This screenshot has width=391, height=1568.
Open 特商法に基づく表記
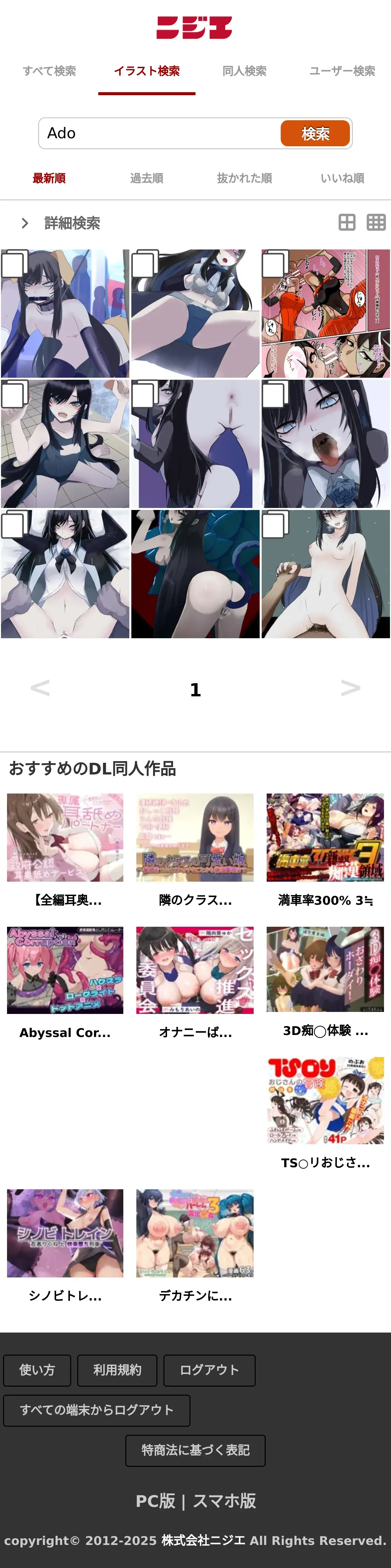coord(195,1450)
